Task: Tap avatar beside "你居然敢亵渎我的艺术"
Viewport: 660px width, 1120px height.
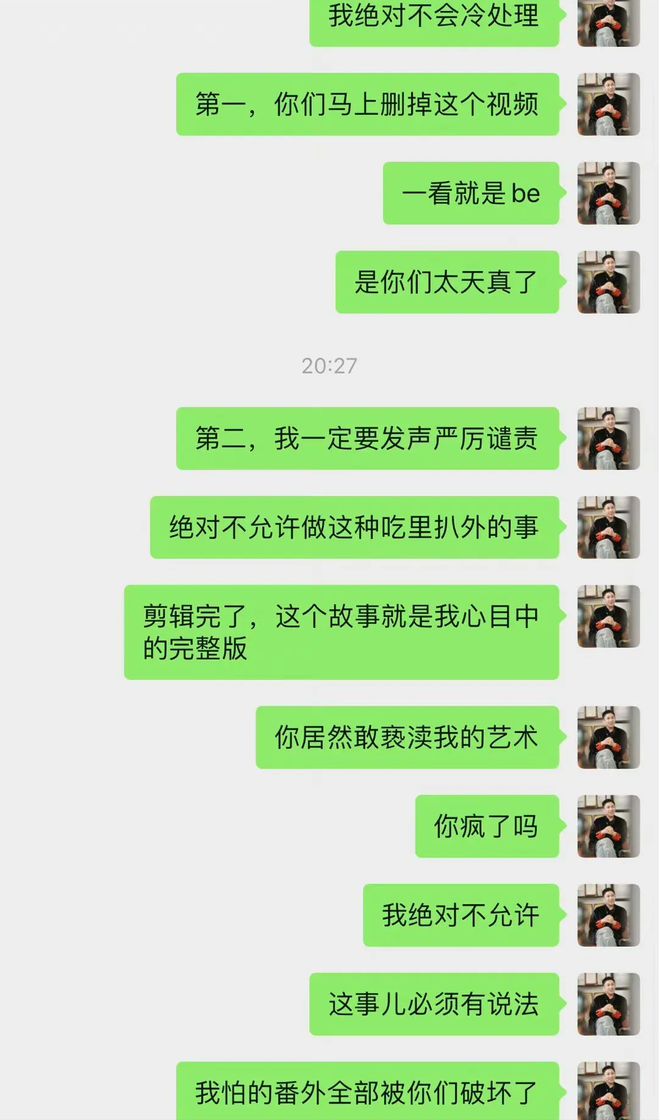Action: pos(608,737)
